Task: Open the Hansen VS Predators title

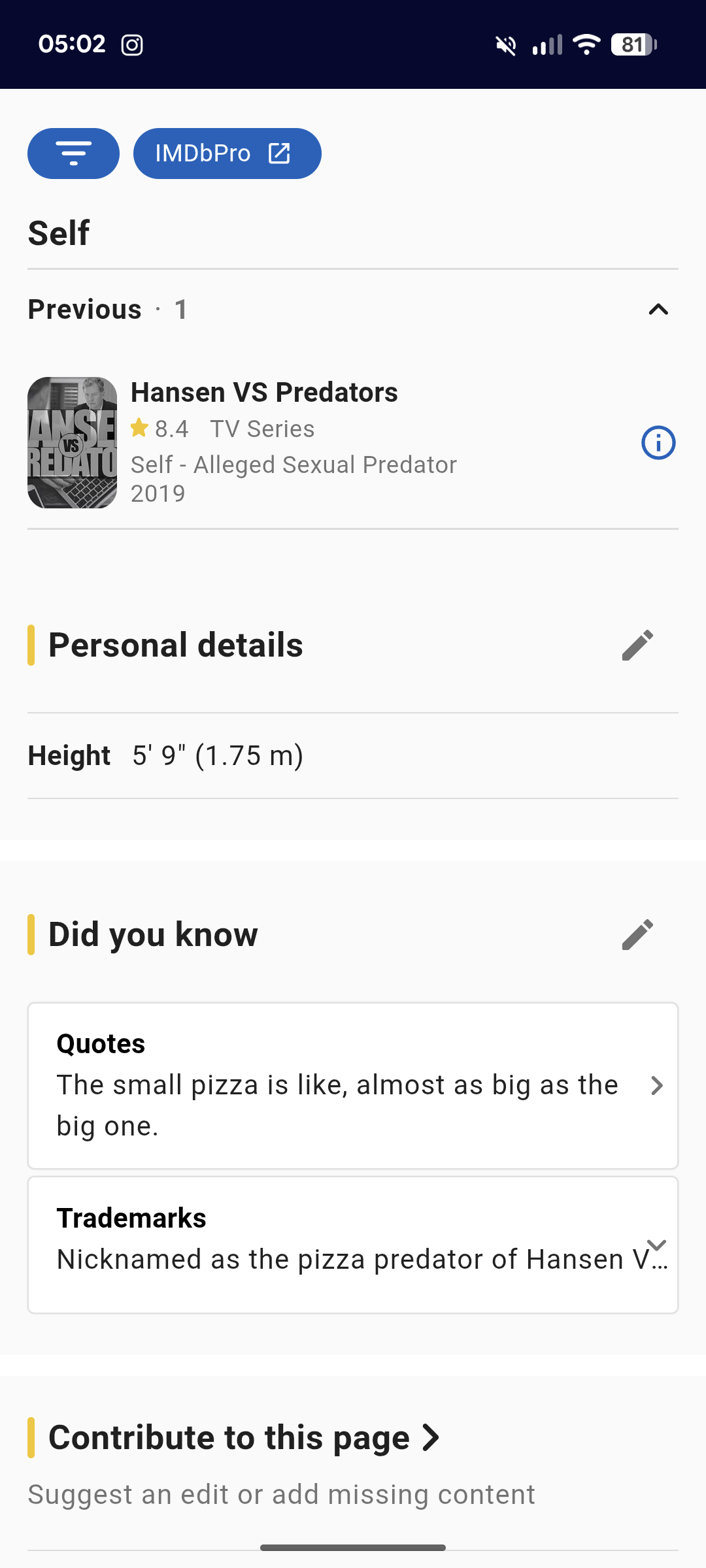Action: click(264, 393)
